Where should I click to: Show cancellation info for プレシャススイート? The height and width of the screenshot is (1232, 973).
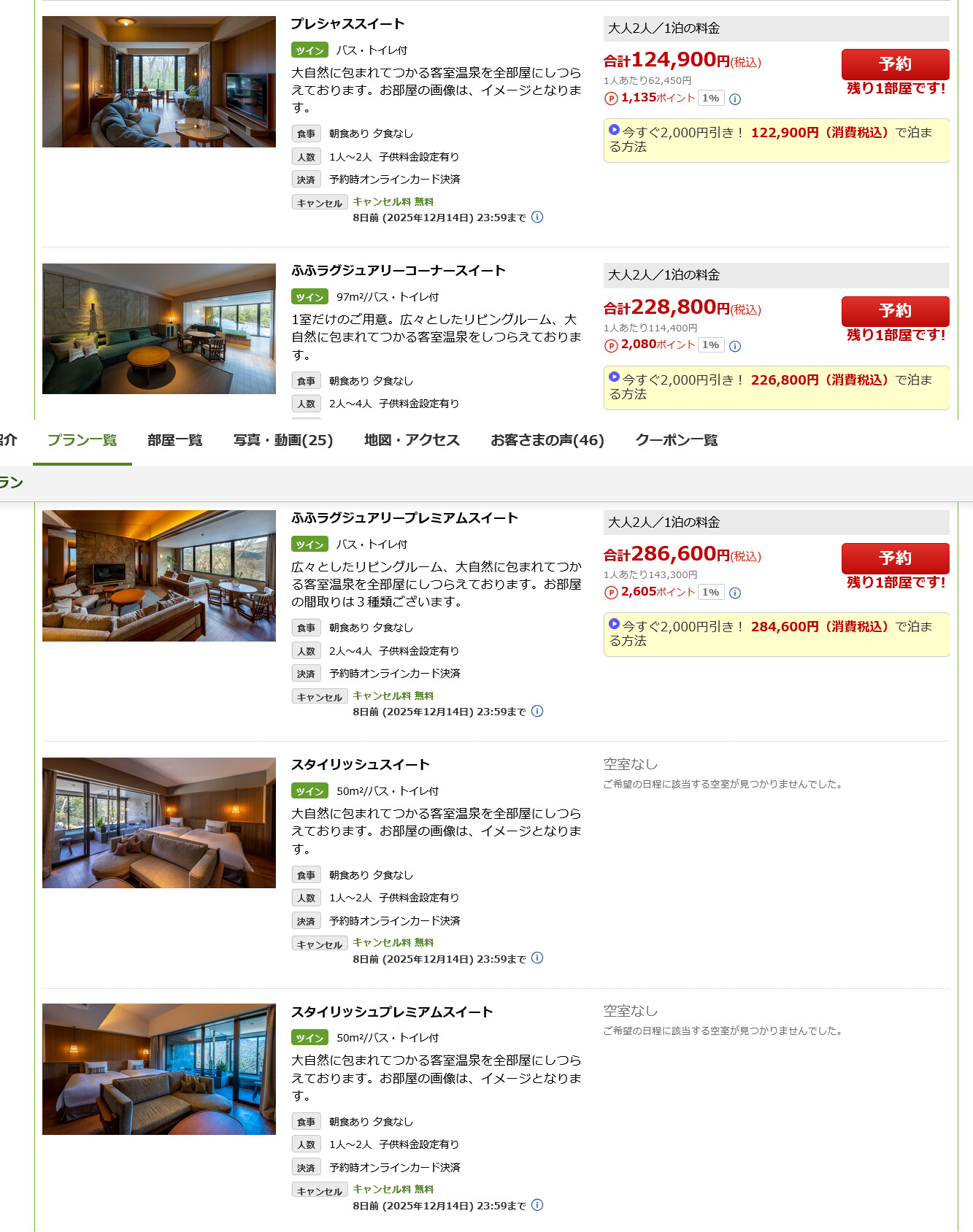pyautogui.click(x=537, y=217)
